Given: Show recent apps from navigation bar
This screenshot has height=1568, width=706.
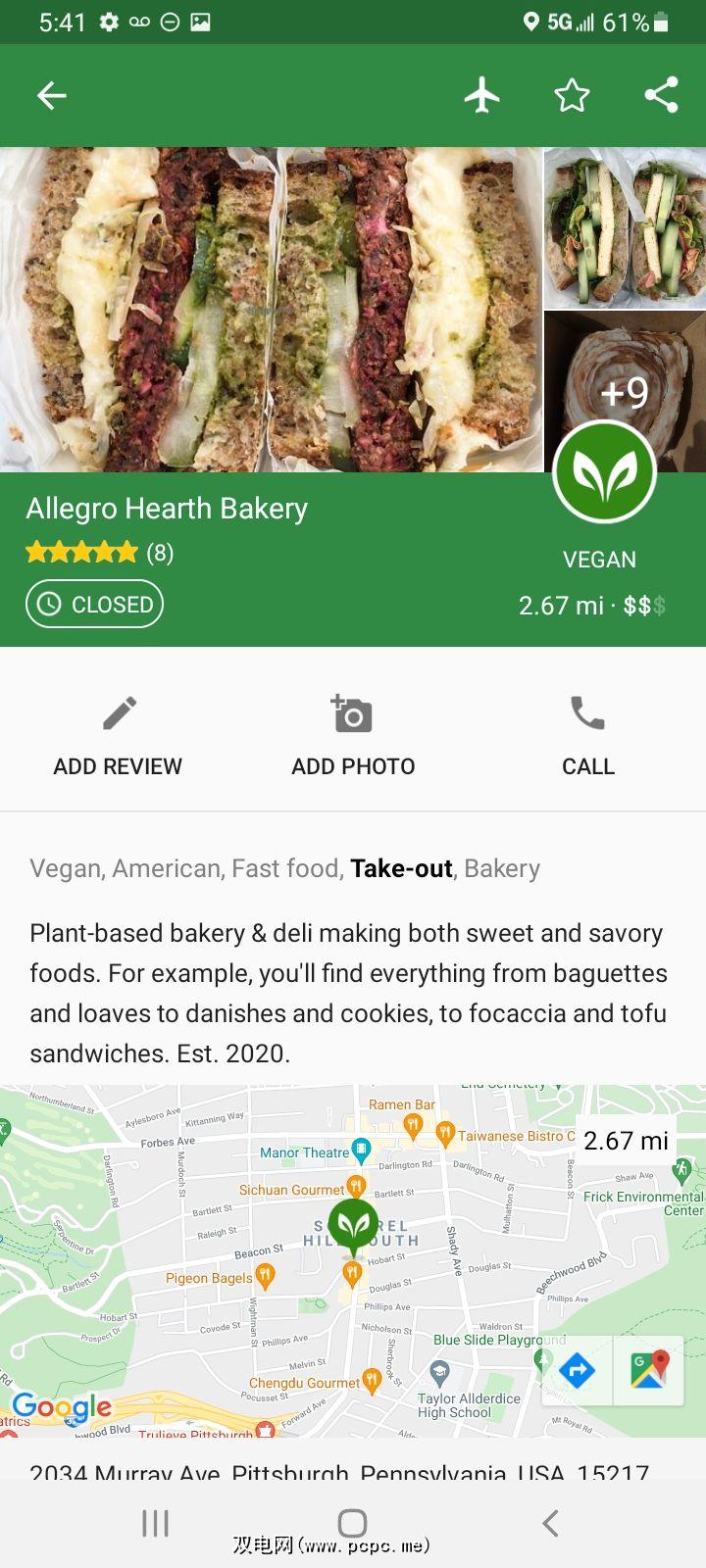Looking at the screenshot, I should pyautogui.click(x=155, y=1523).
